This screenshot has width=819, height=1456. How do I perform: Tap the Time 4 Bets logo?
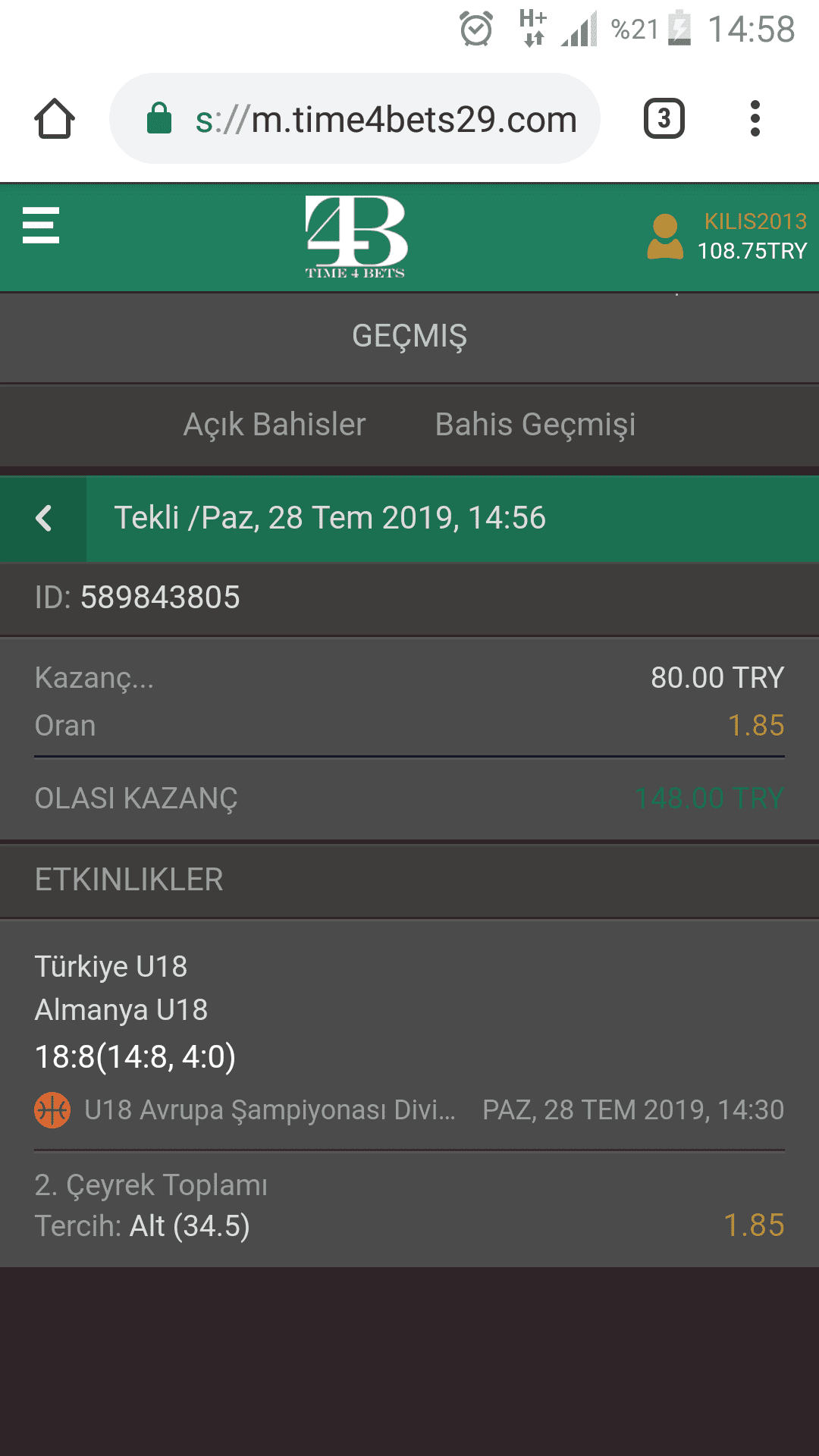[x=356, y=237]
